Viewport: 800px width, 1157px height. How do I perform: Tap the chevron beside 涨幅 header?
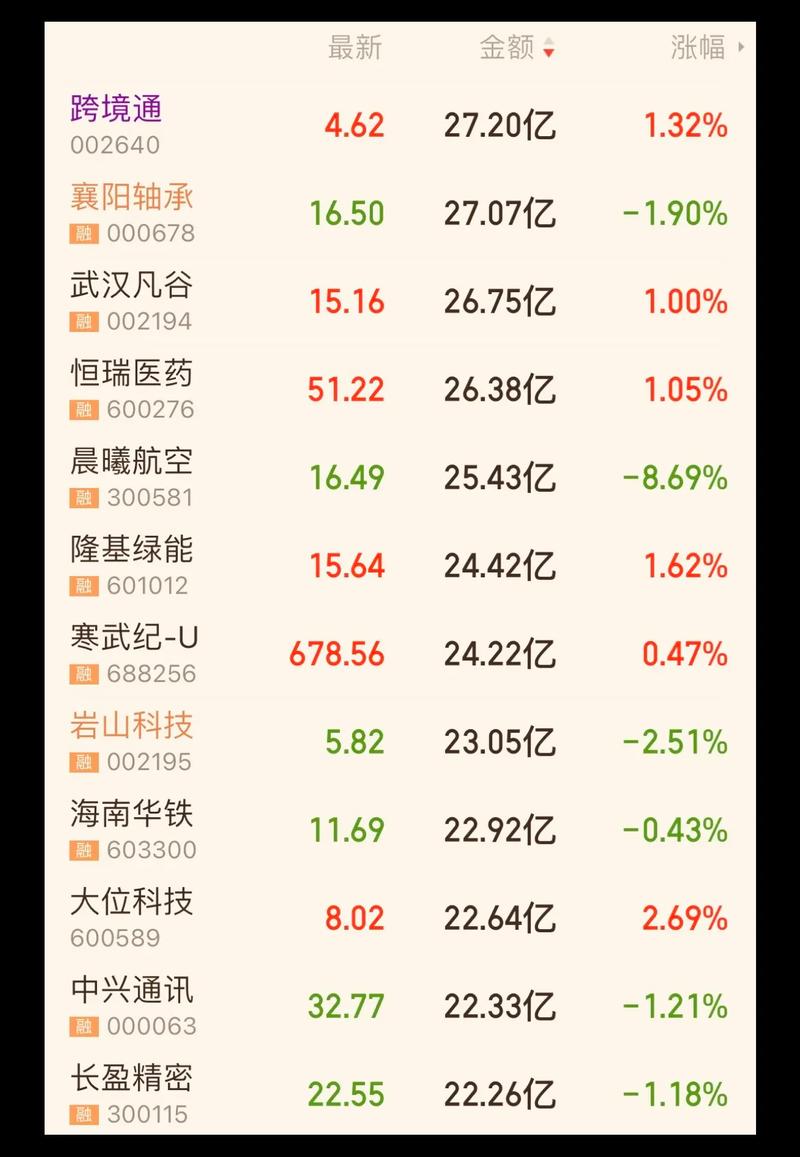coord(739,46)
